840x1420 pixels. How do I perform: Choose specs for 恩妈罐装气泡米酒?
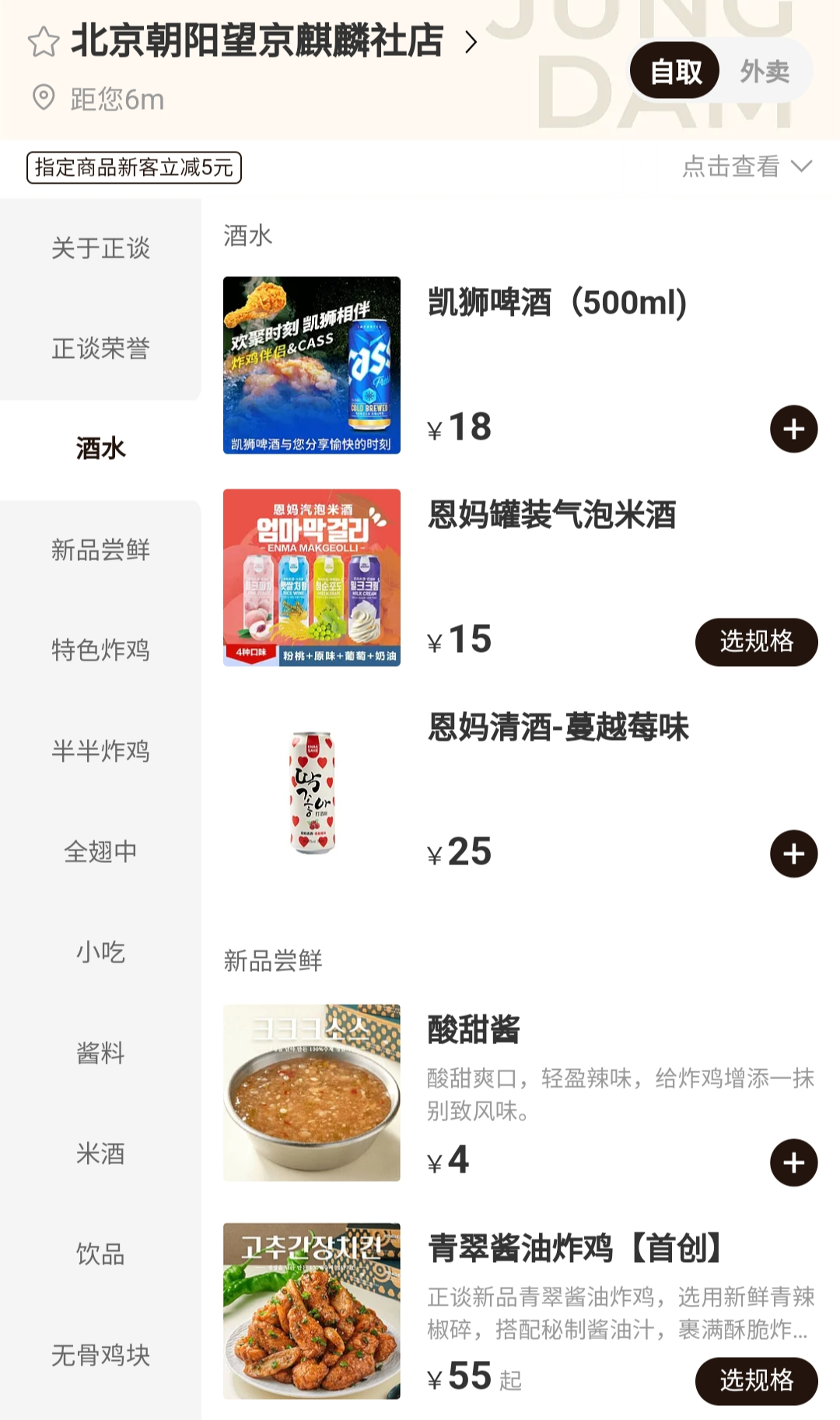coord(756,642)
